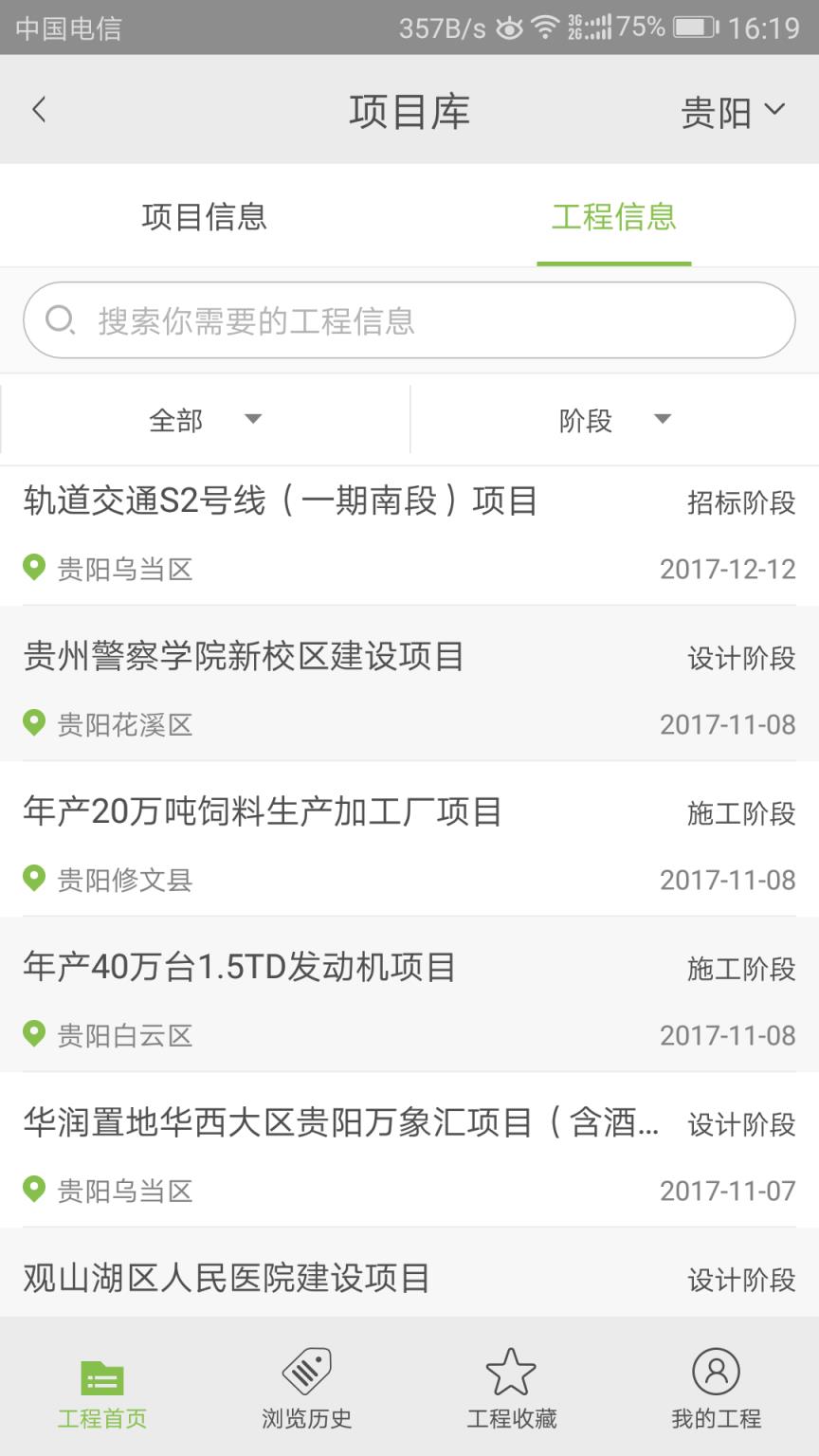Viewport: 819px width, 1456px height.
Task: Tap the back arrow to leave 项目库
Action: 38,110
